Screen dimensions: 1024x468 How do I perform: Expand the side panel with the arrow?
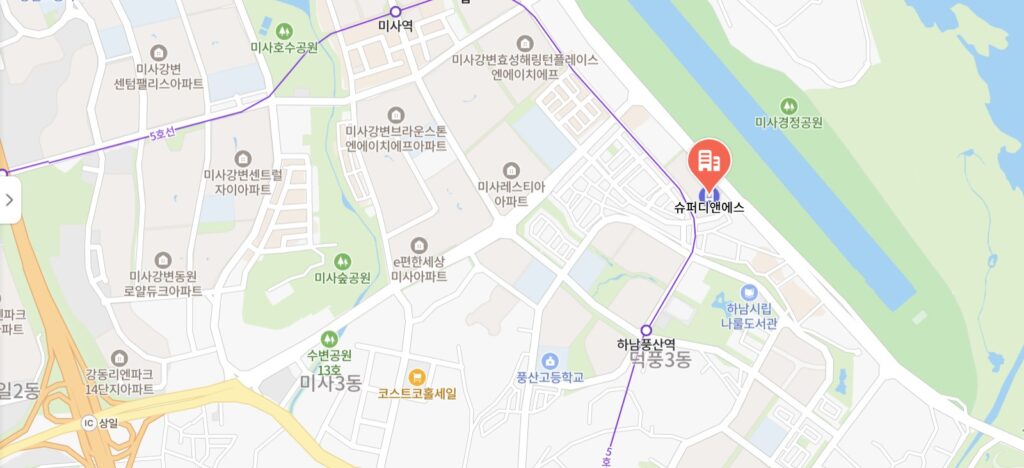pyautogui.click(x=9, y=199)
